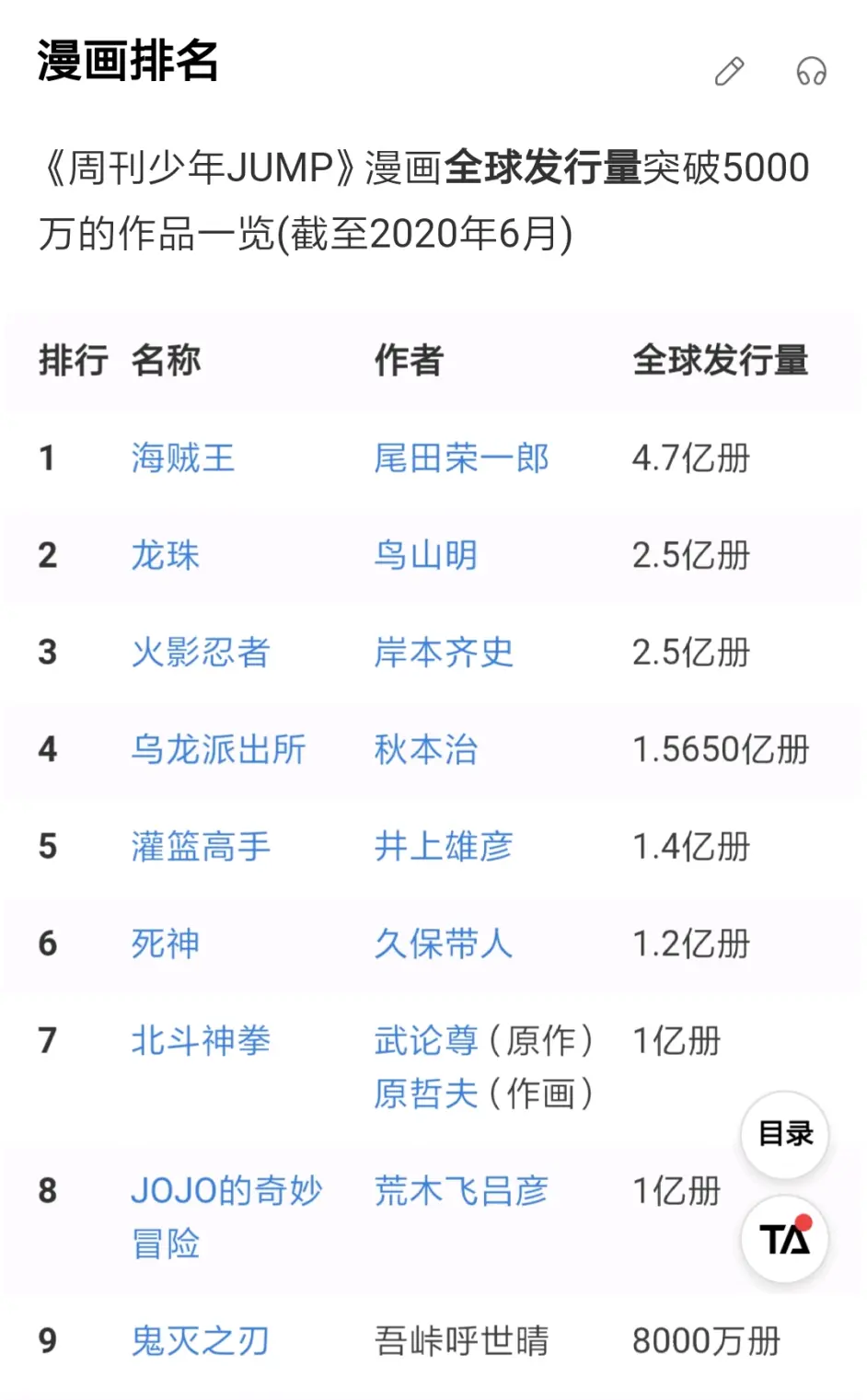Tap the TA floating button

784,1239
